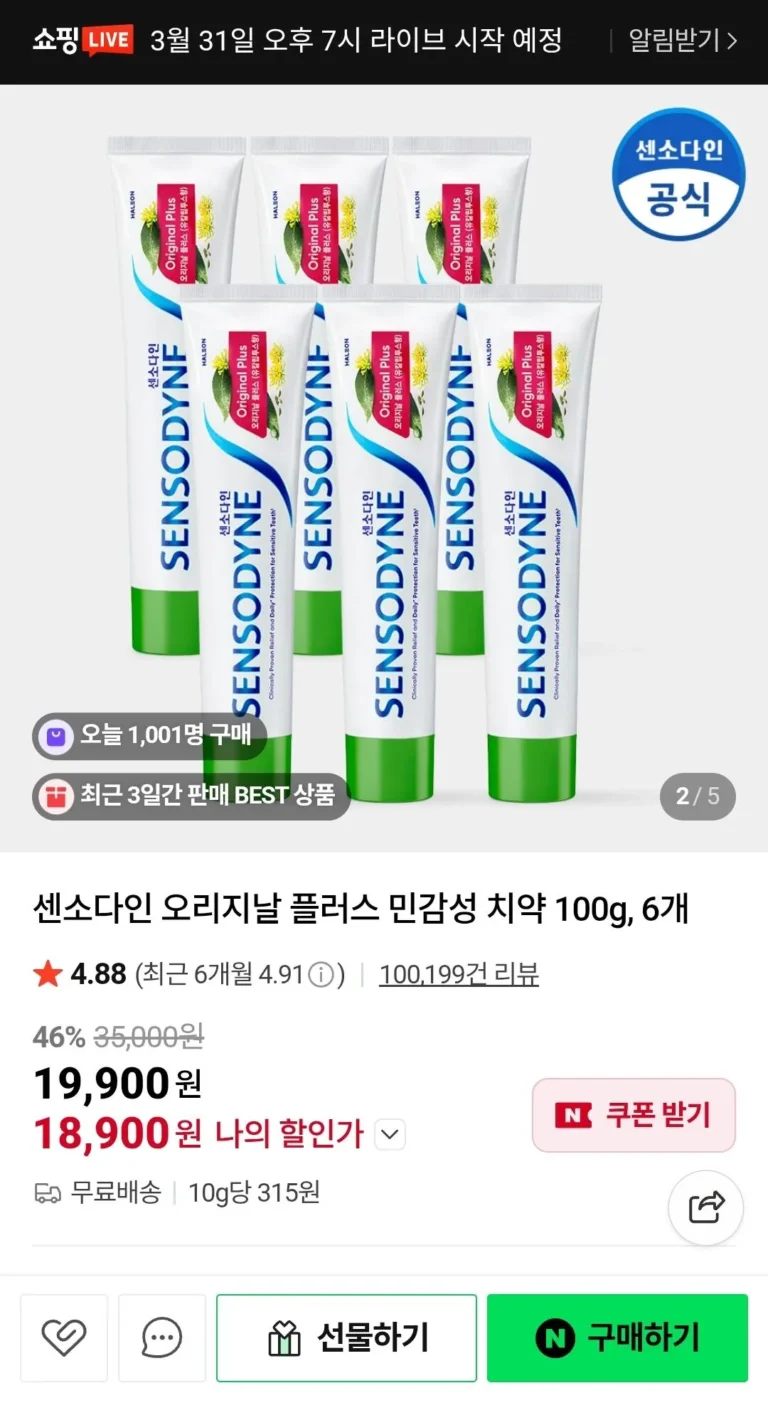Add product to wishlist

point(64,1338)
